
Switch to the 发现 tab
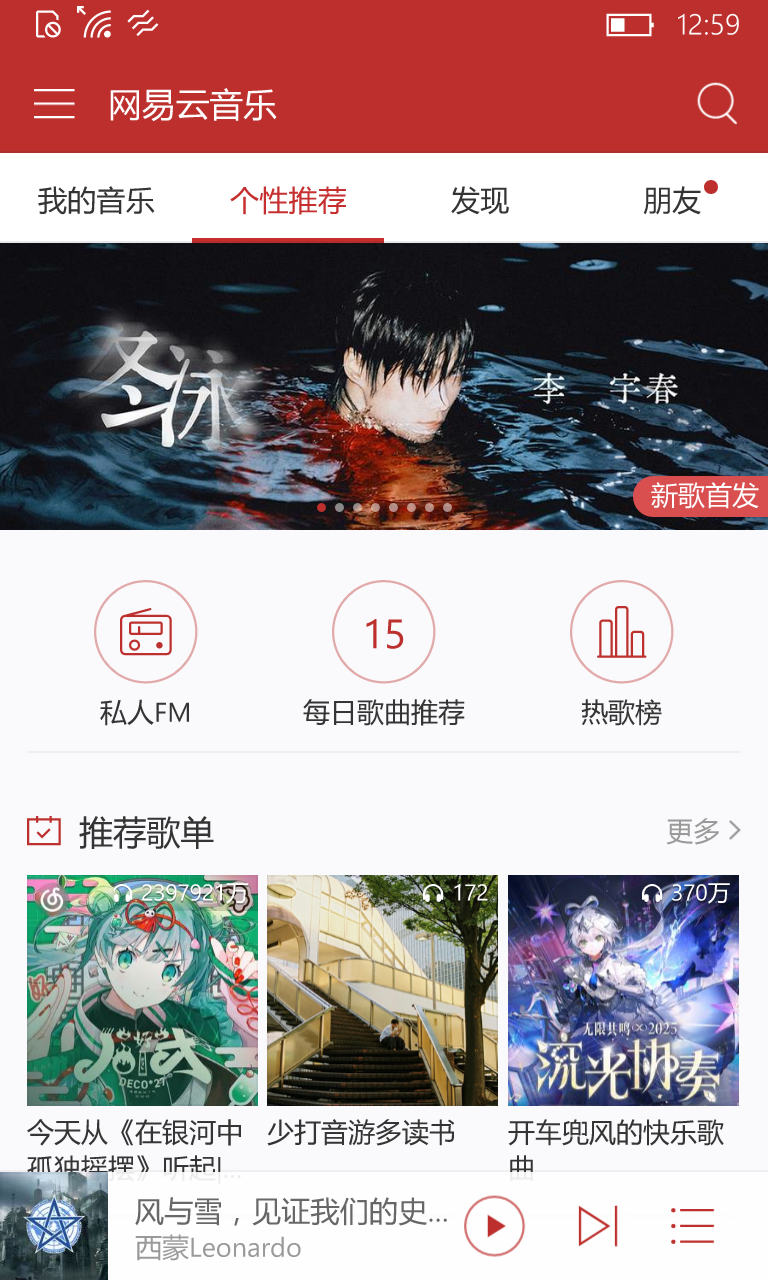480,201
